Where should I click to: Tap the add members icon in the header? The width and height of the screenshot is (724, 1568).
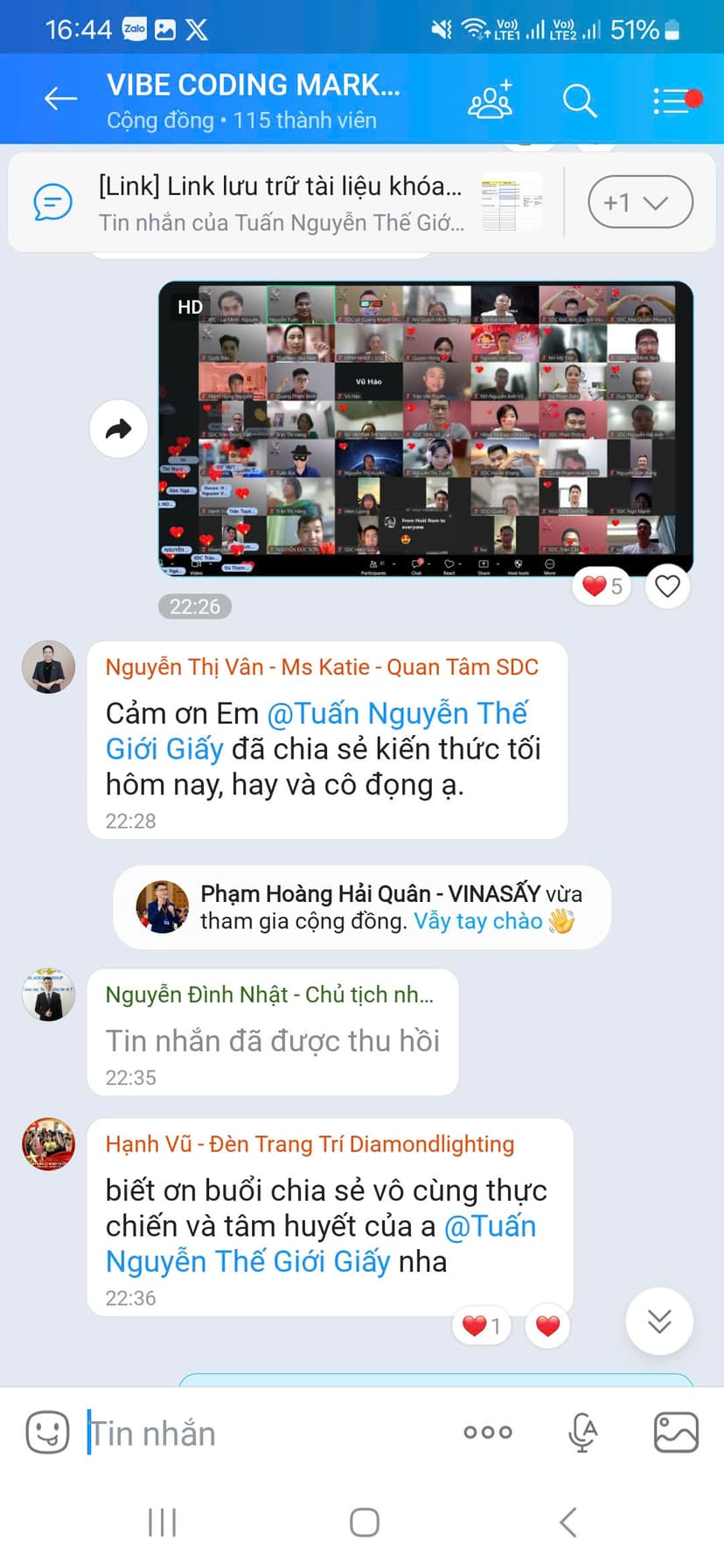(x=490, y=100)
